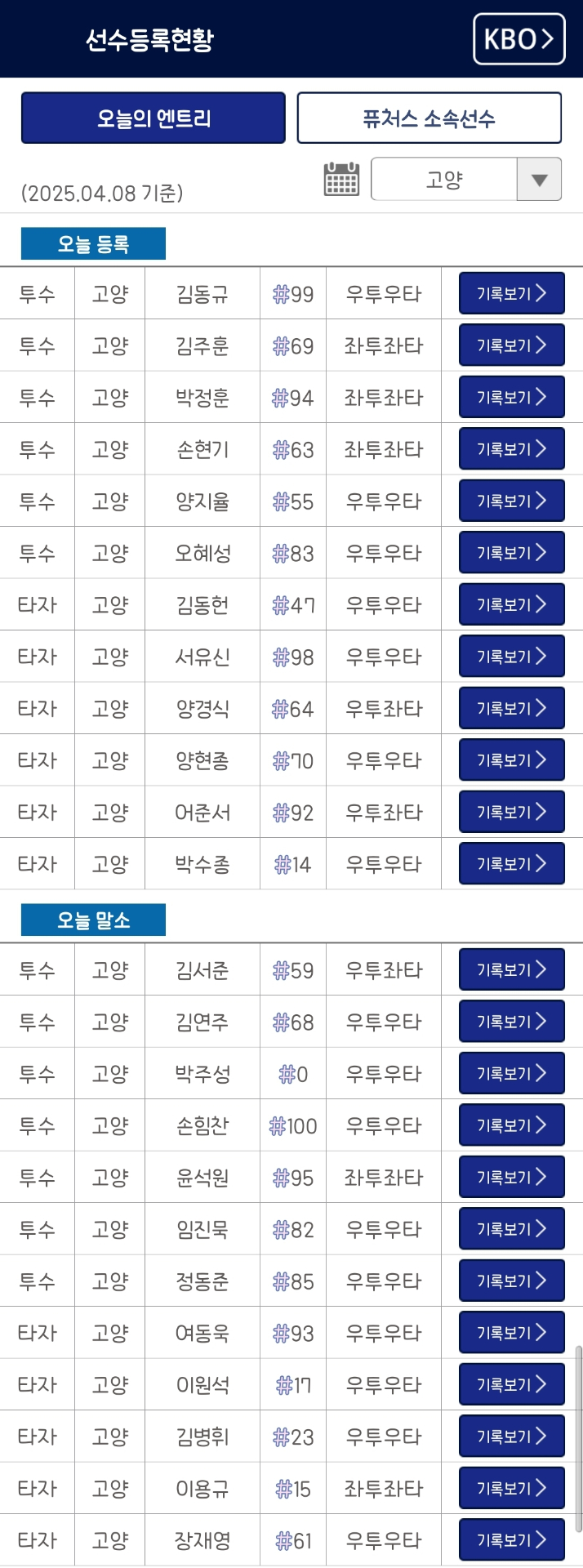See 손힘찬's records
This screenshot has width=583, height=1568.
pyautogui.click(x=511, y=1125)
